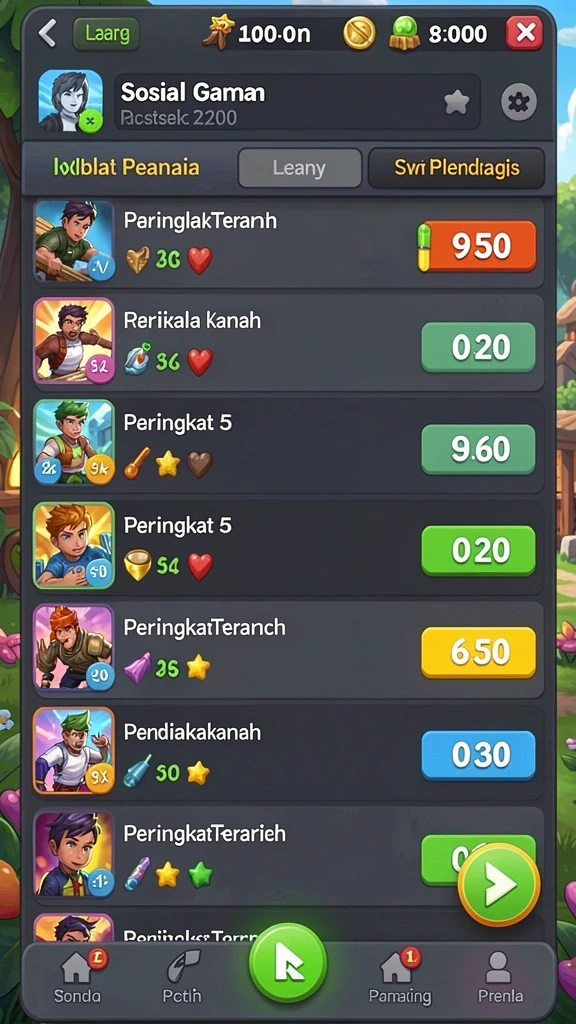This screenshot has width=576, height=1024.
Task: Tap the big green cursor button
Action: click(x=288, y=963)
